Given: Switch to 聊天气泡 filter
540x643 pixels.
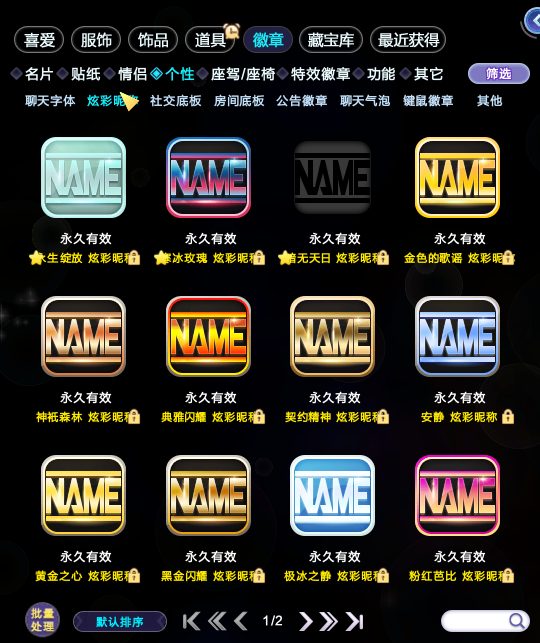Looking at the screenshot, I should click(x=365, y=101).
